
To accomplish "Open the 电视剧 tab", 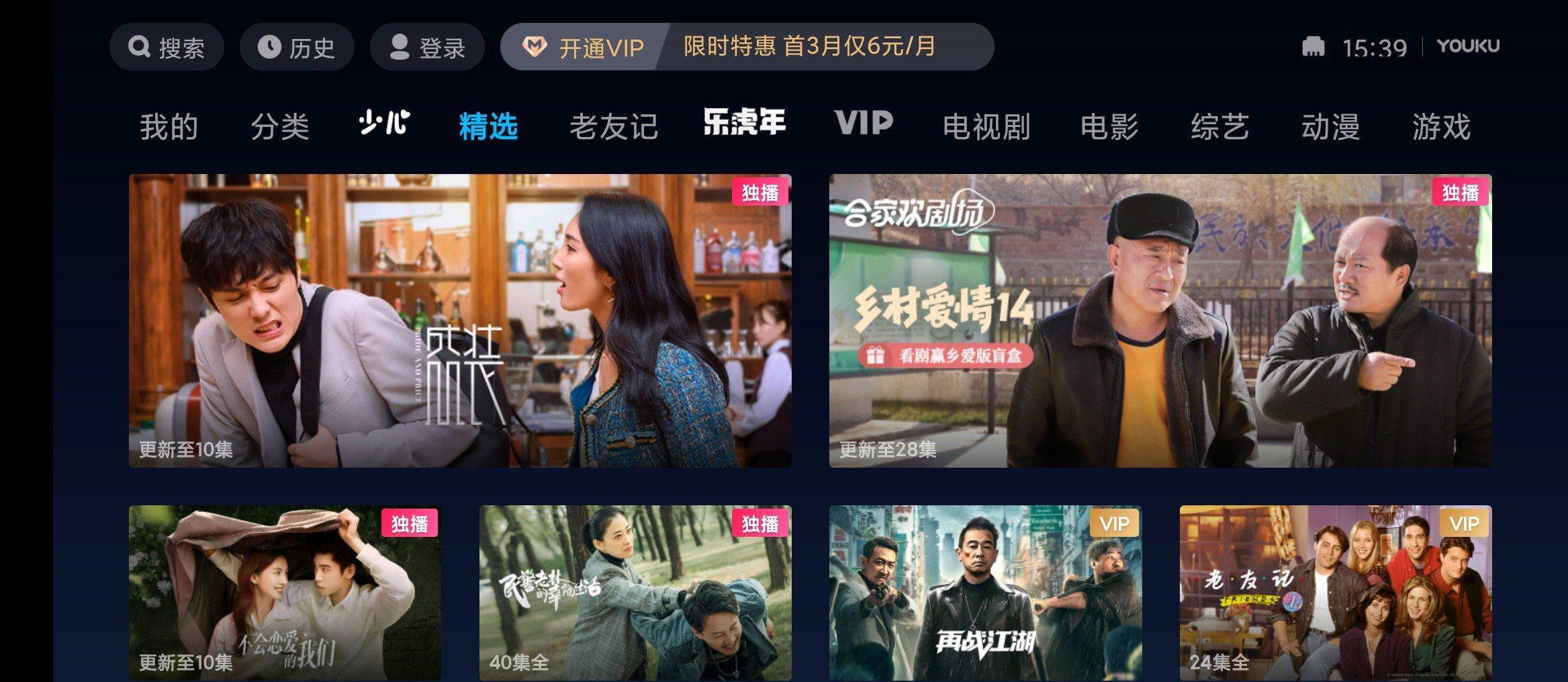I will (x=986, y=126).
